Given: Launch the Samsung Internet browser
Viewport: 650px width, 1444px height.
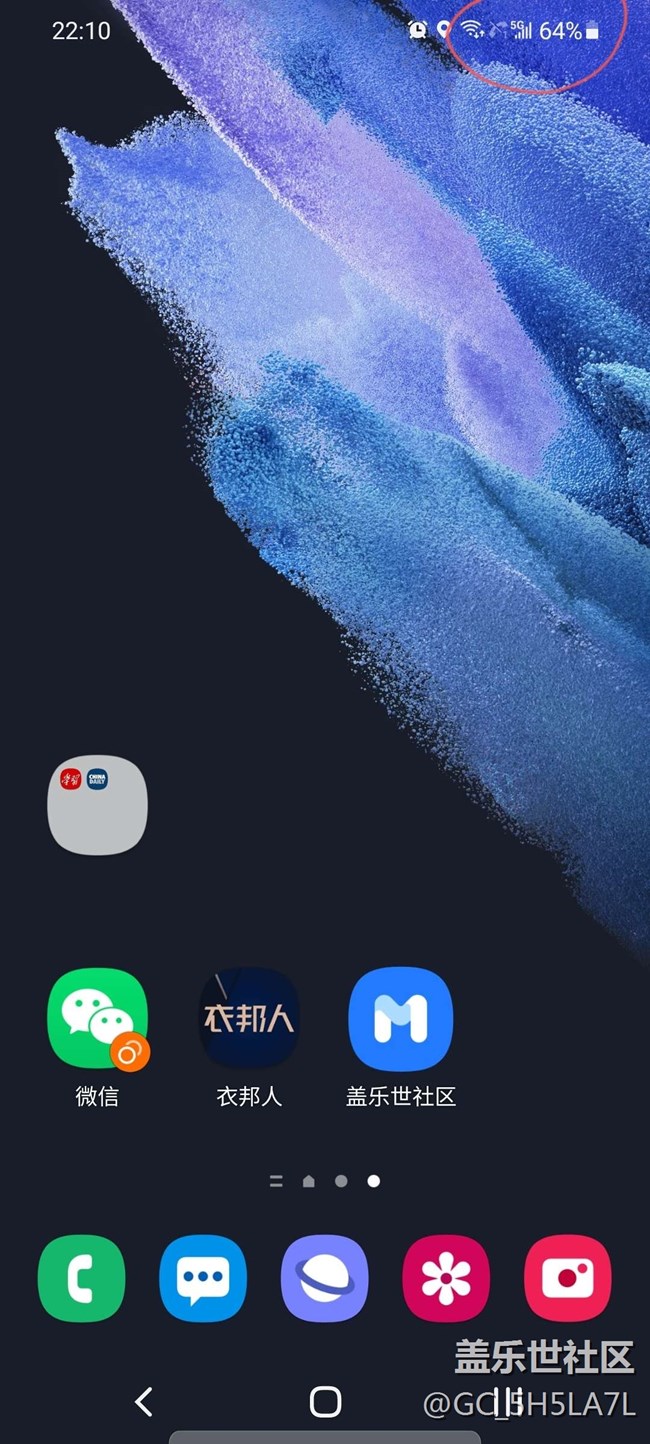Looking at the screenshot, I should tap(325, 1278).
